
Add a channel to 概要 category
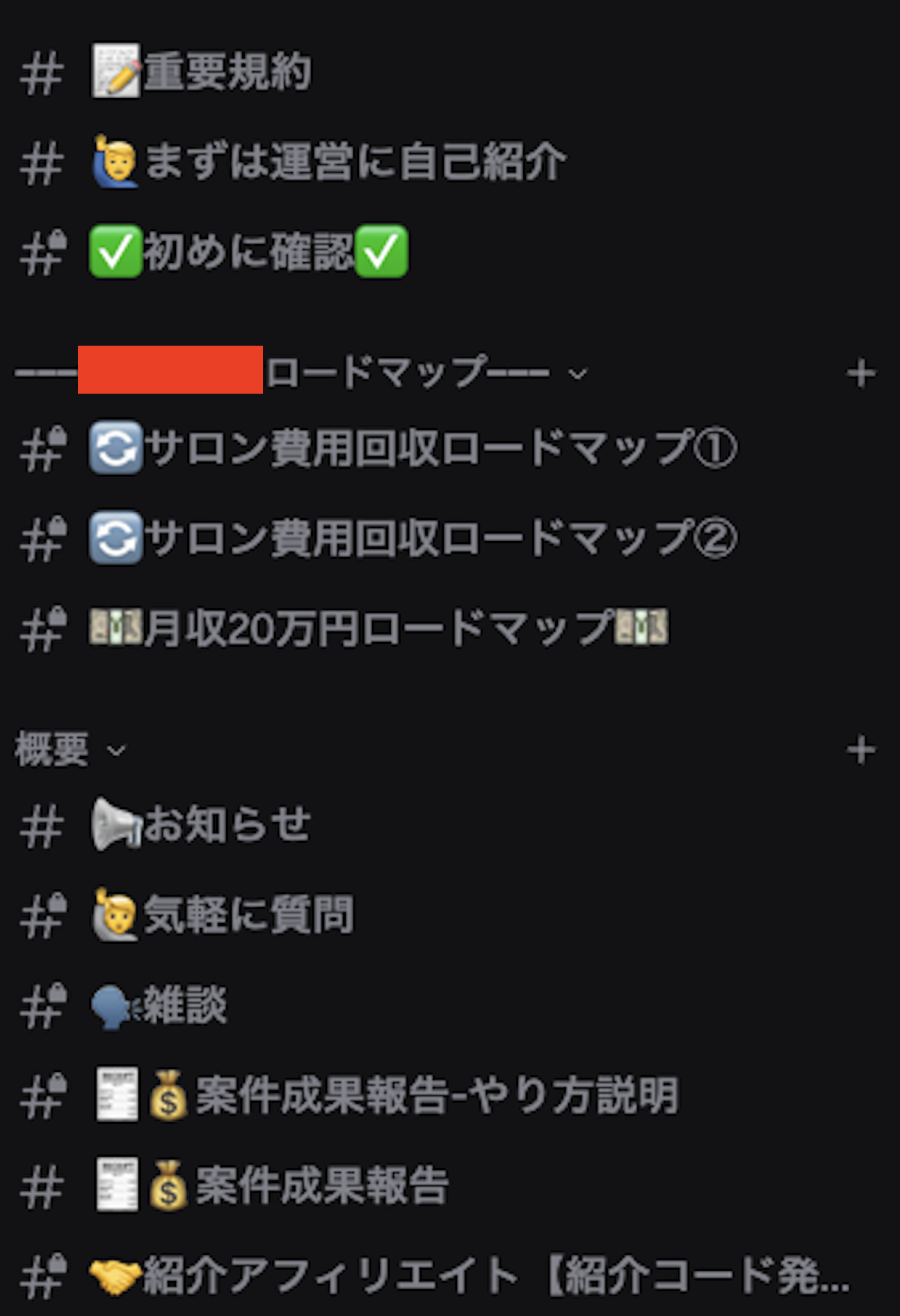861,750
